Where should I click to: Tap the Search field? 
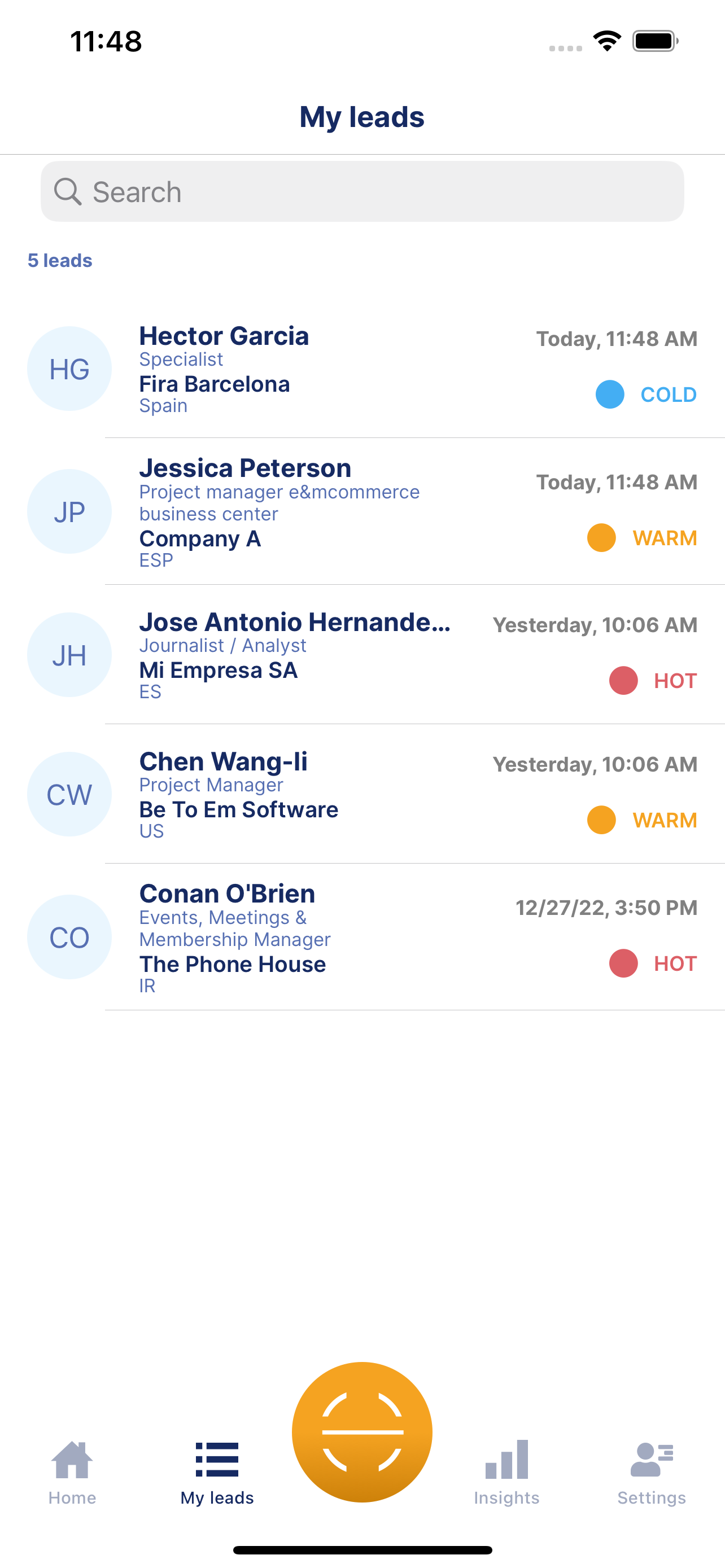click(x=362, y=192)
